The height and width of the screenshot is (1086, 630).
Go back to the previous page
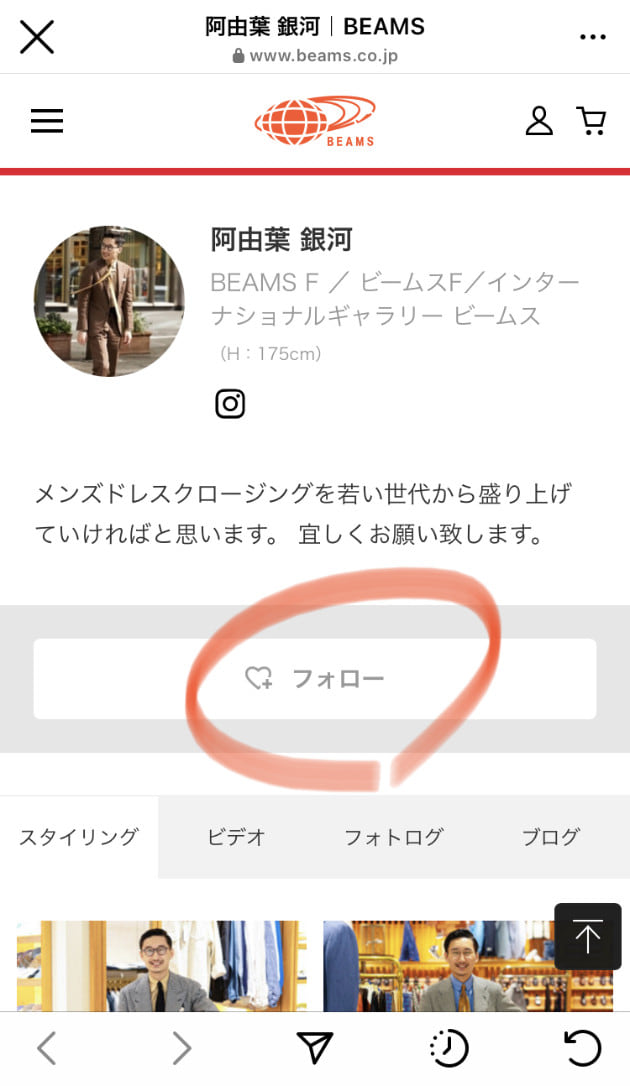point(46,1047)
